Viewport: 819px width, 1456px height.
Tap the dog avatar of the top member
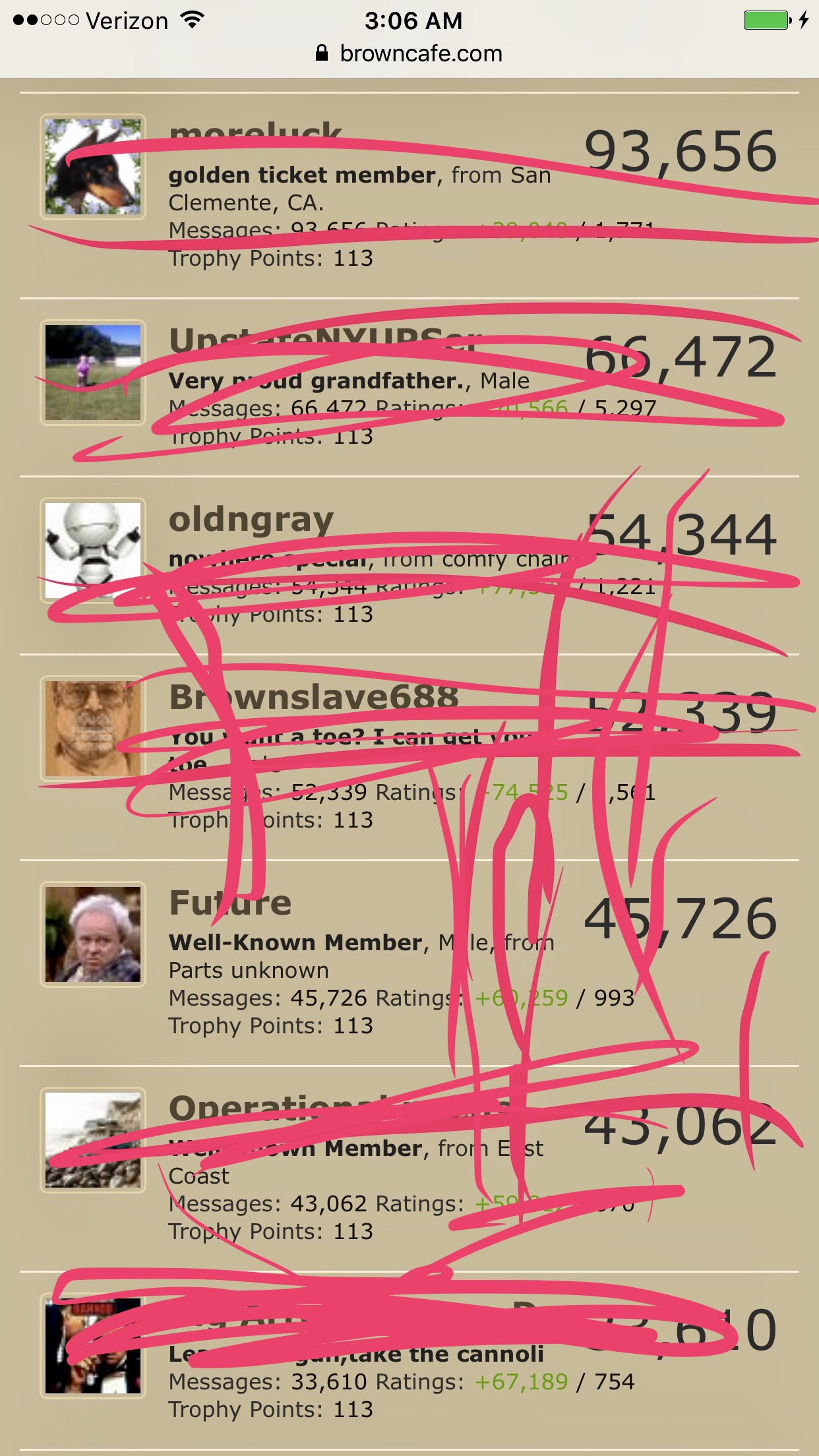pyautogui.click(x=93, y=167)
